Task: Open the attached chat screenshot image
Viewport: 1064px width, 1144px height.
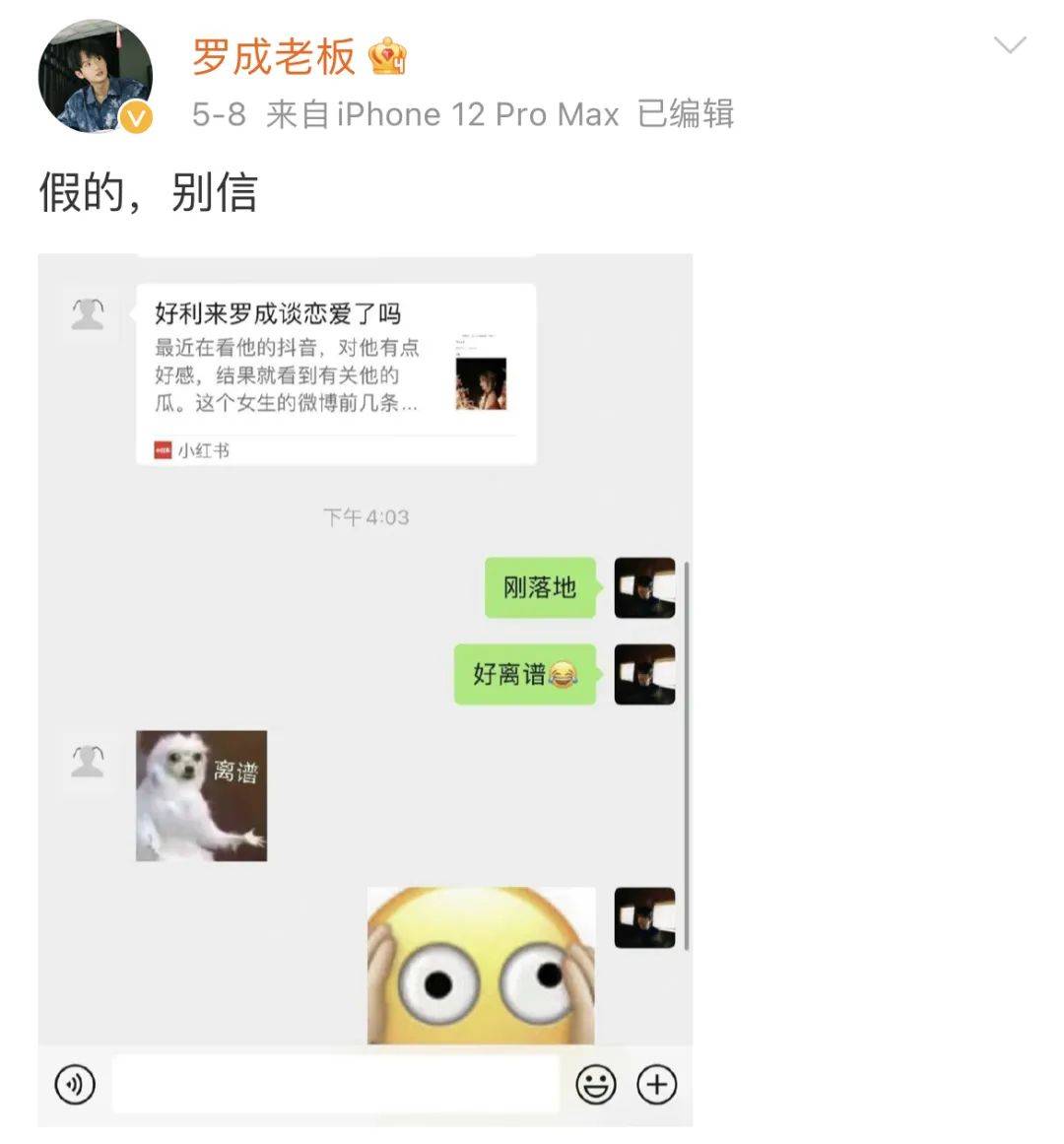Action: 366,690
